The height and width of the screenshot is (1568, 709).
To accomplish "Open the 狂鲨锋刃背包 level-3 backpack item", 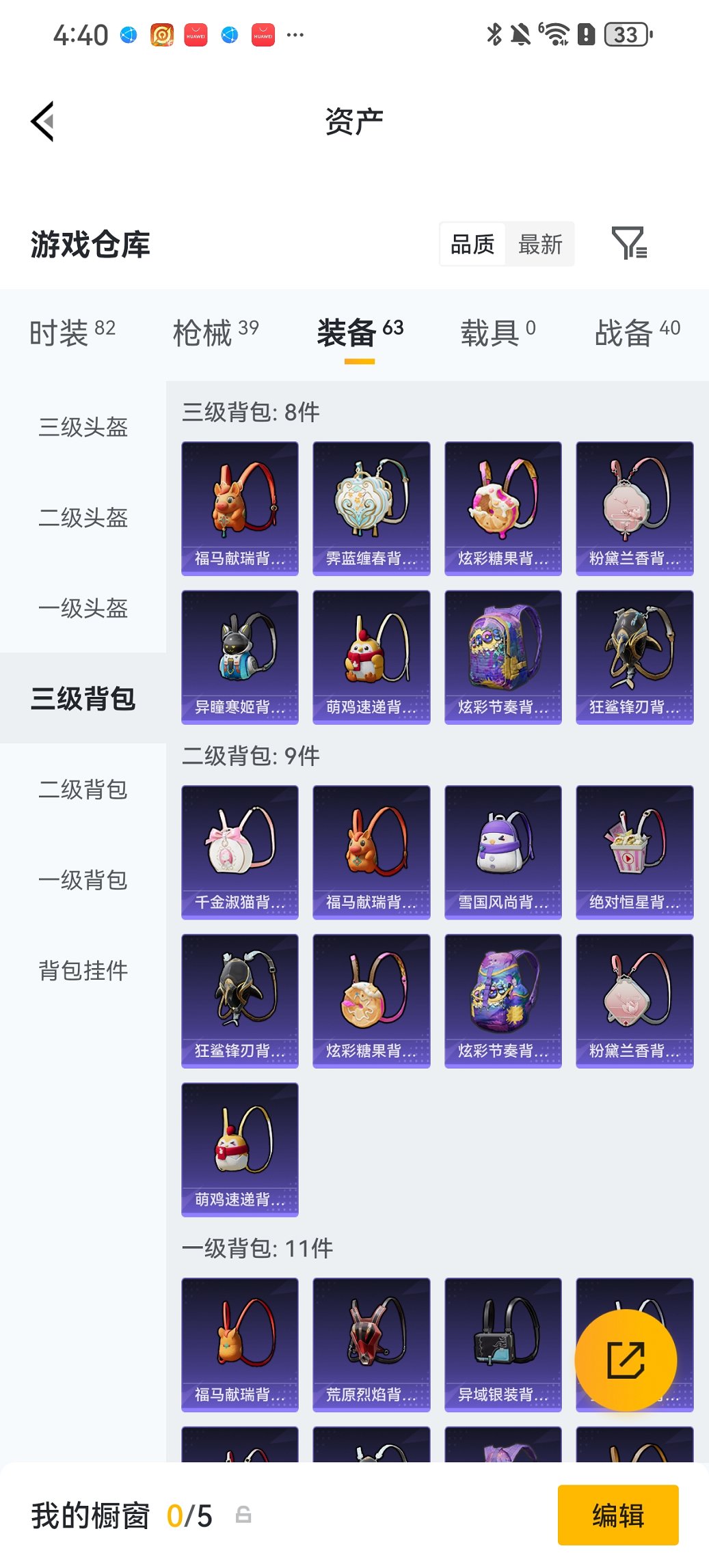I will 634,656.
